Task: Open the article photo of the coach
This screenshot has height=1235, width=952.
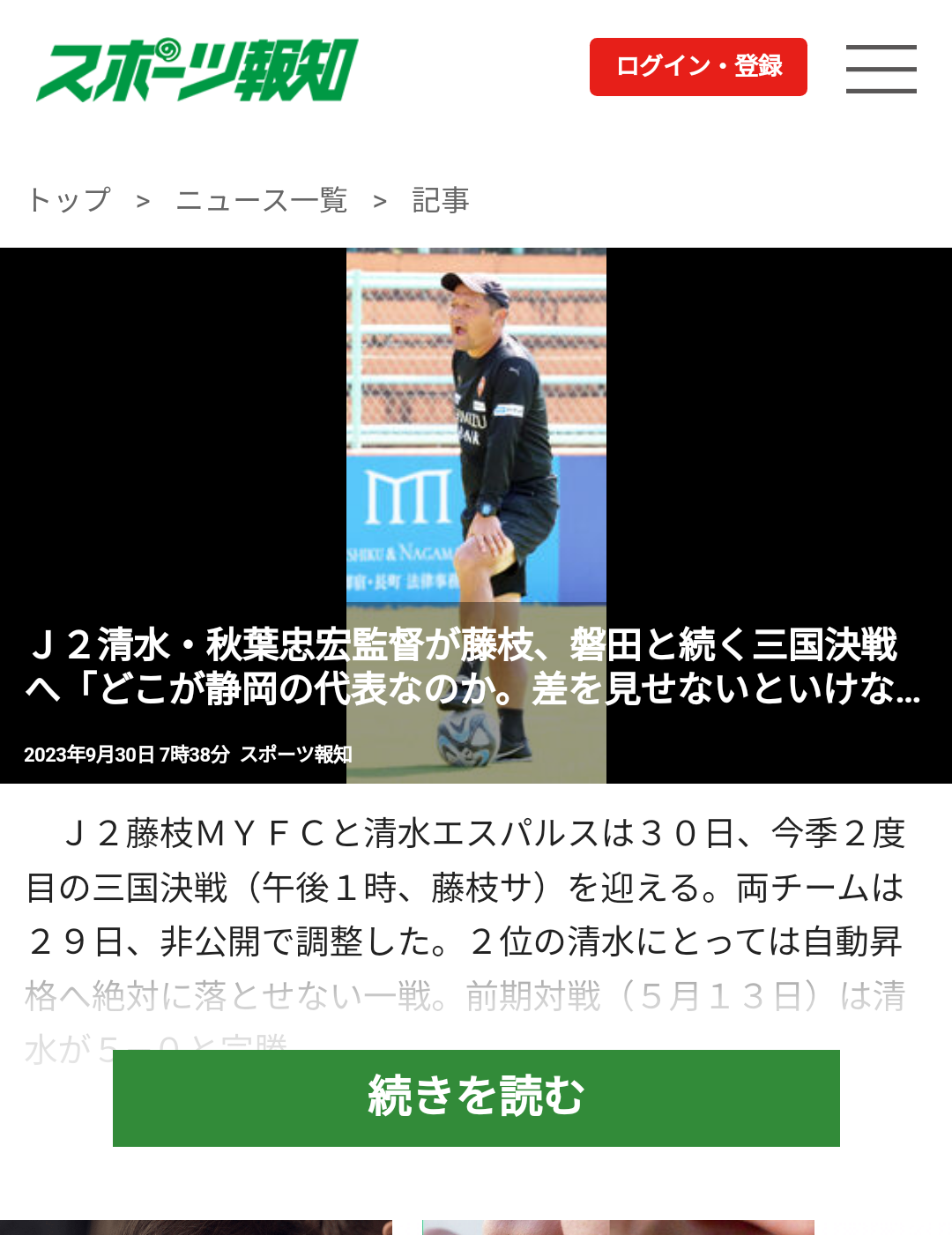Action: pos(476,441)
